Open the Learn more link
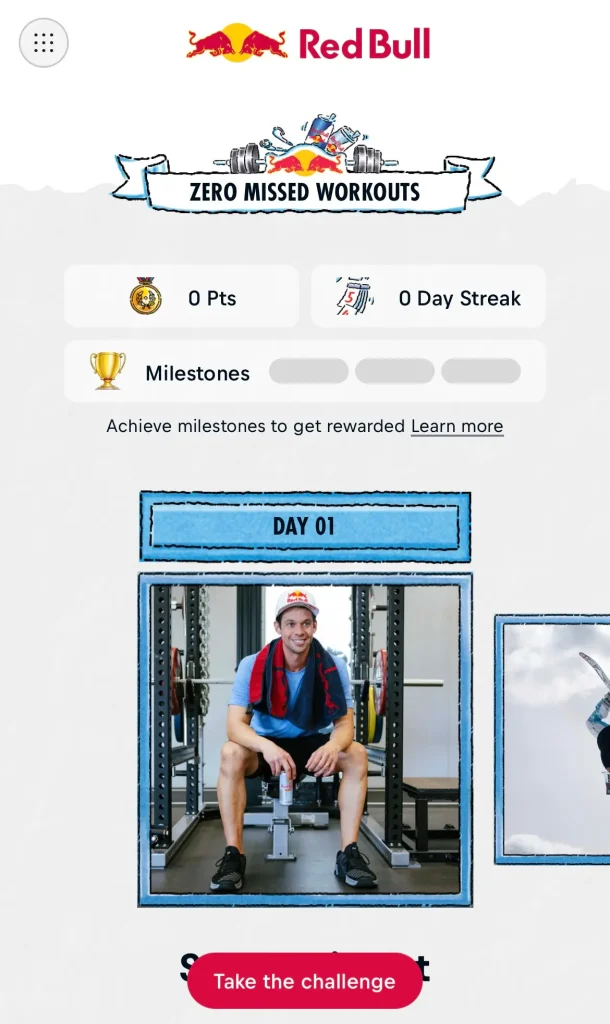This screenshot has height=1024, width=610. click(457, 426)
